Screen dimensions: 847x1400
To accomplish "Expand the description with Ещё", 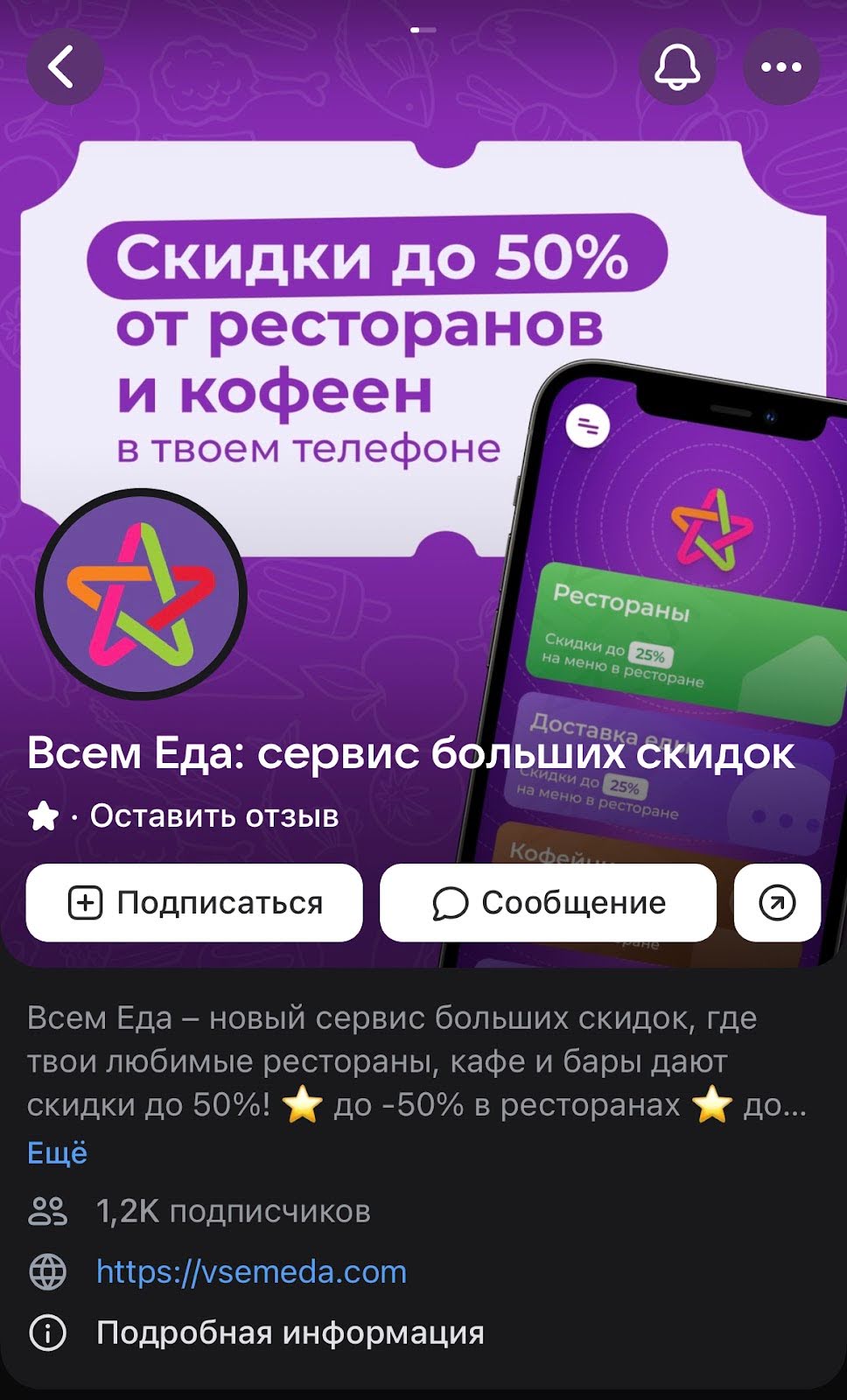I will [58, 1152].
